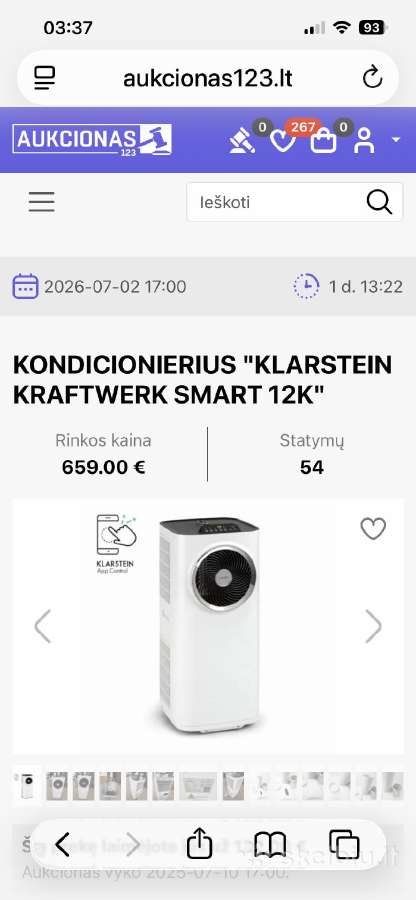Open the favorites heart with 267
The height and width of the screenshot is (900, 416).
(283, 140)
